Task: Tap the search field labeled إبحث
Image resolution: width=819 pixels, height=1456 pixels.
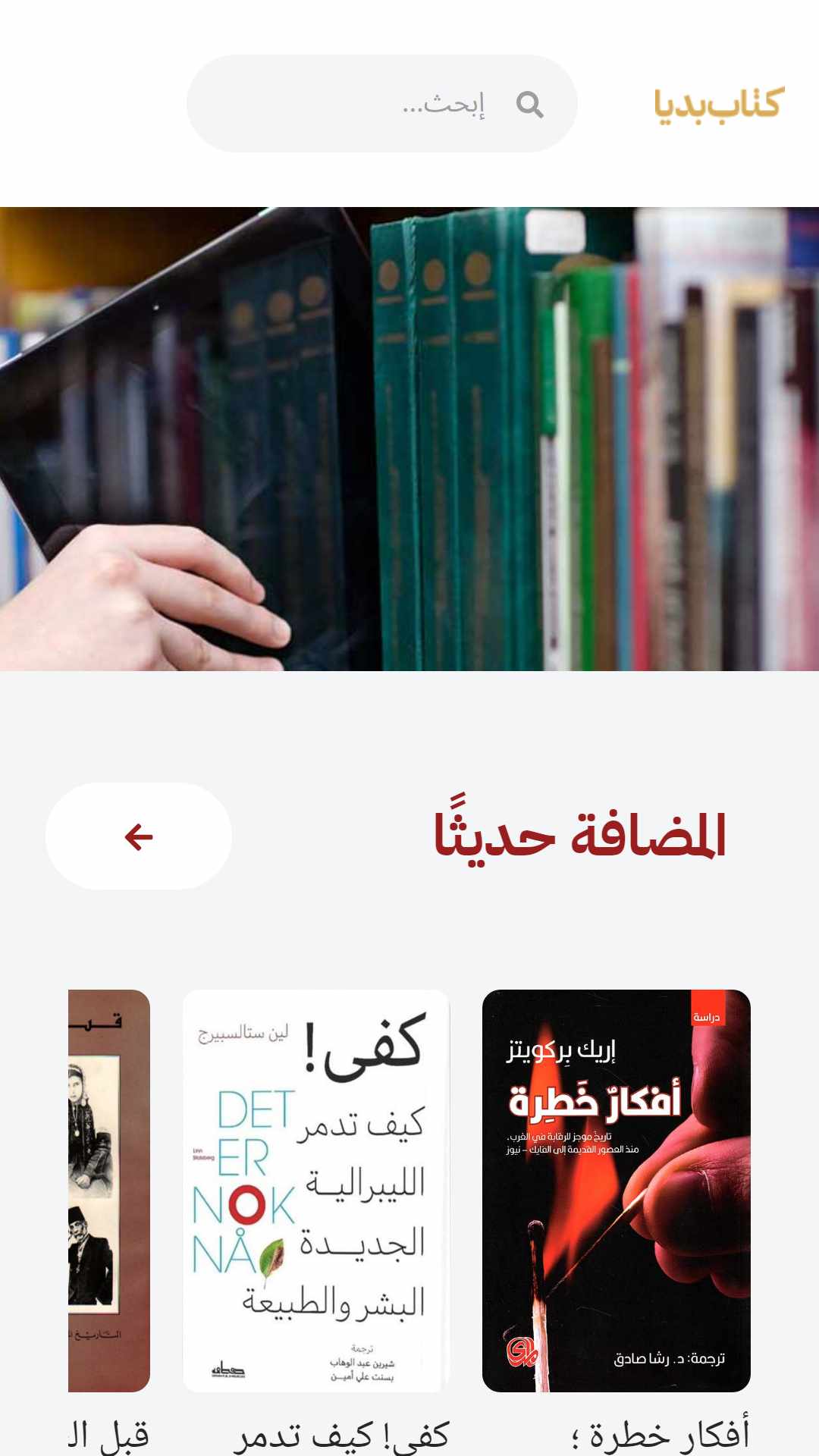Action: 382,103
